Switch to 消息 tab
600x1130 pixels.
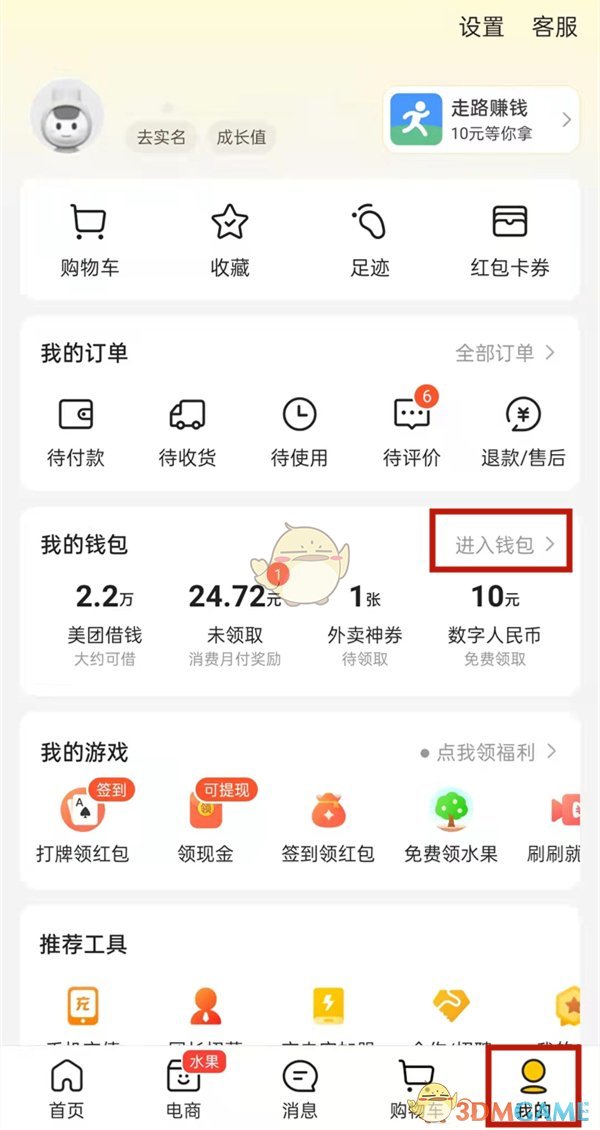click(299, 1088)
